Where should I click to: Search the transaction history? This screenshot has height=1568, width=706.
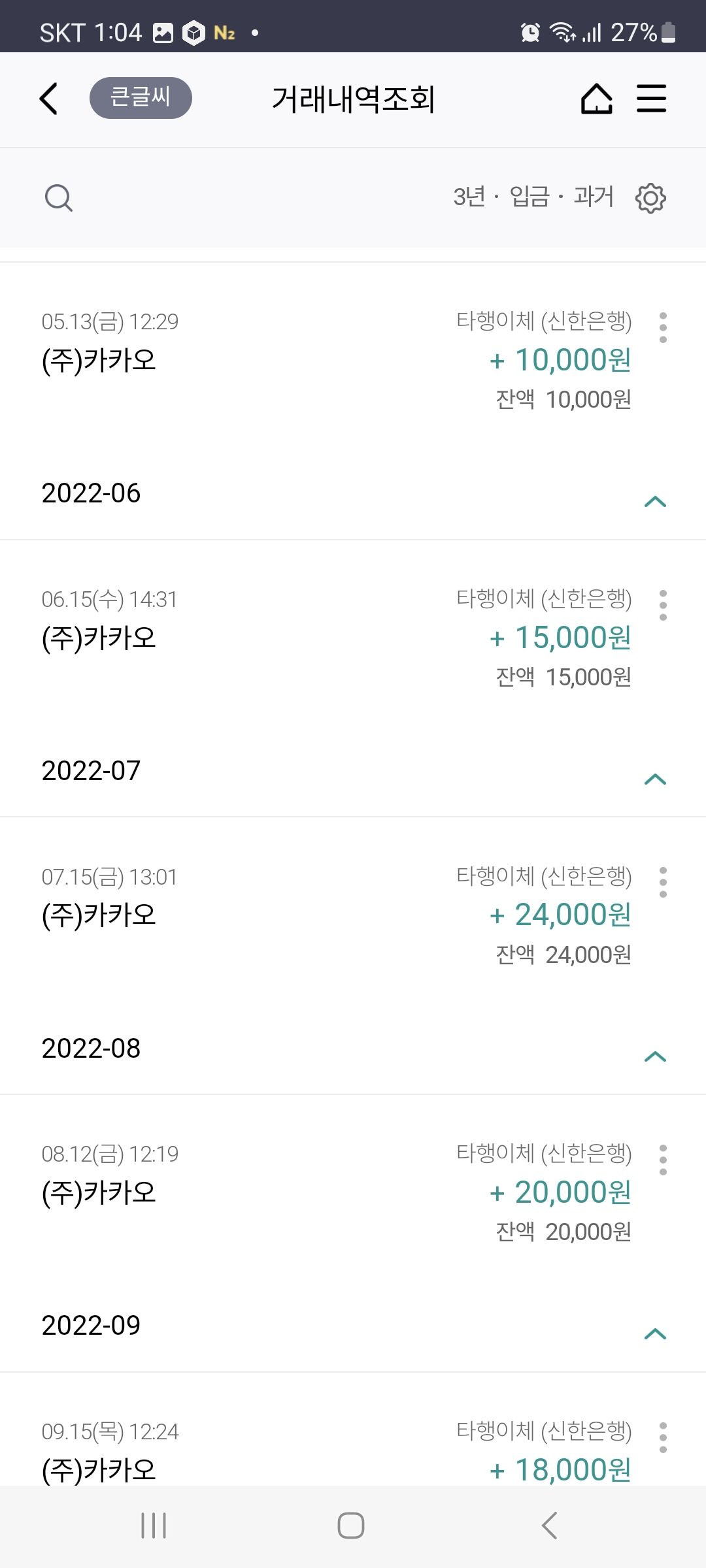point(59,197)
